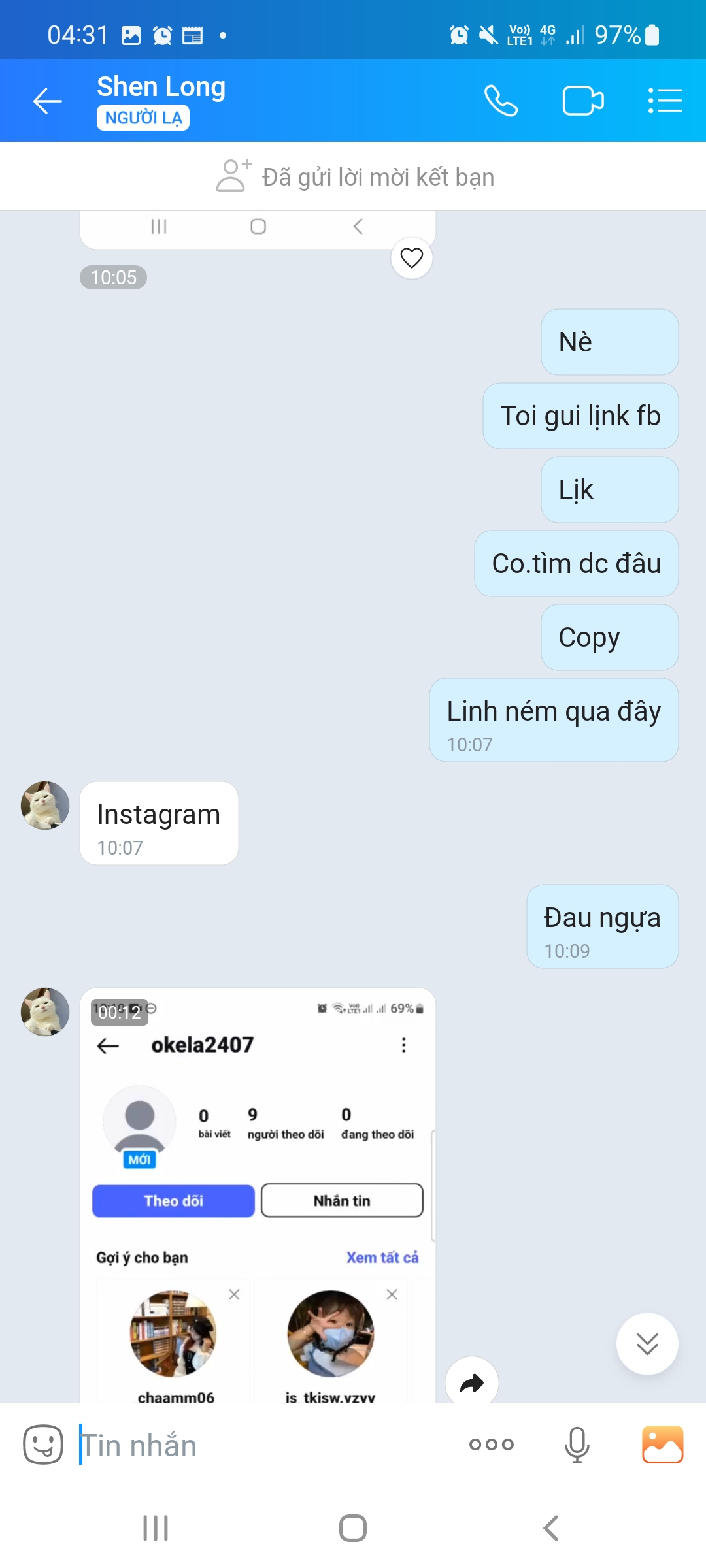Record a voice message
The height and width of the screenshot is (1568, 706).
[x=577, y=1445]
